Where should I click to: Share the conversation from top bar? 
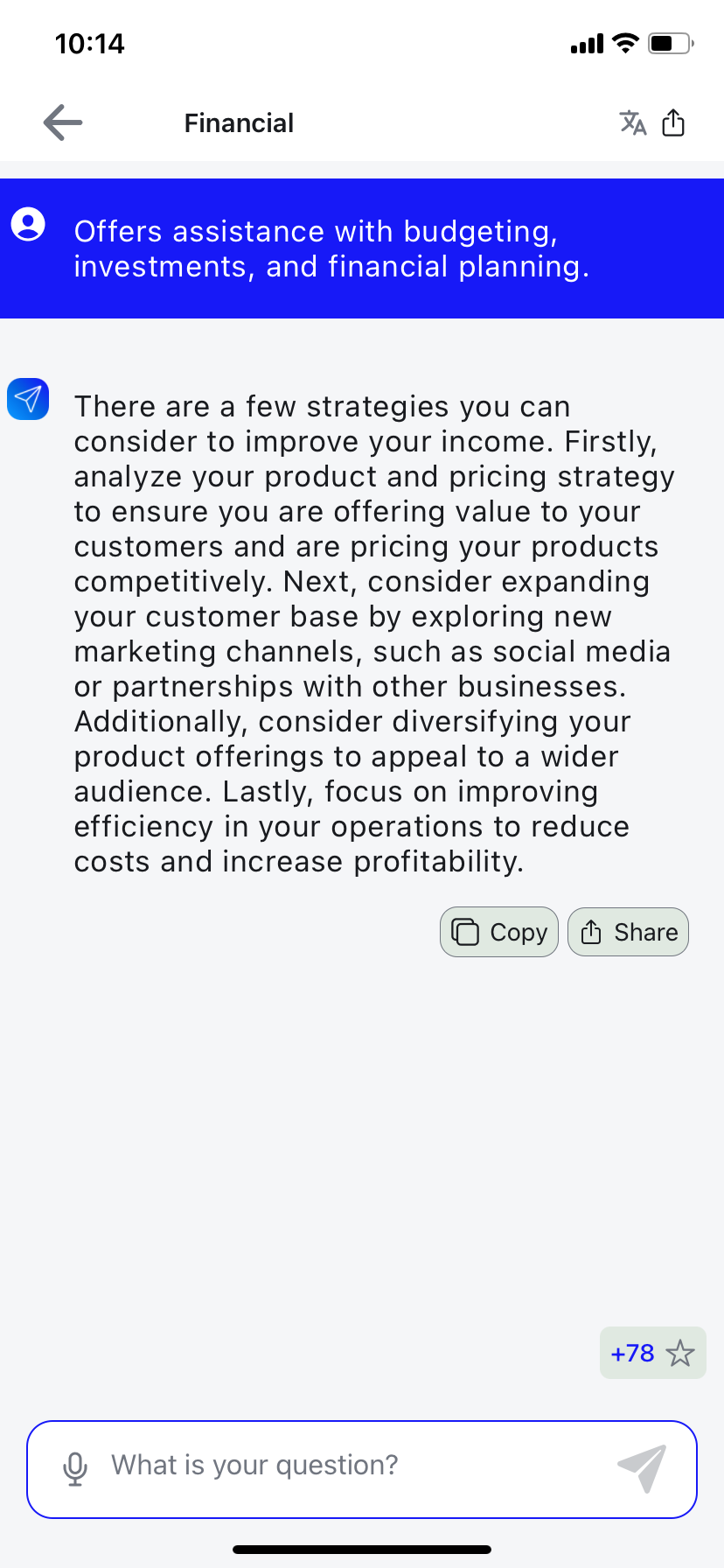tap(673, 122)
